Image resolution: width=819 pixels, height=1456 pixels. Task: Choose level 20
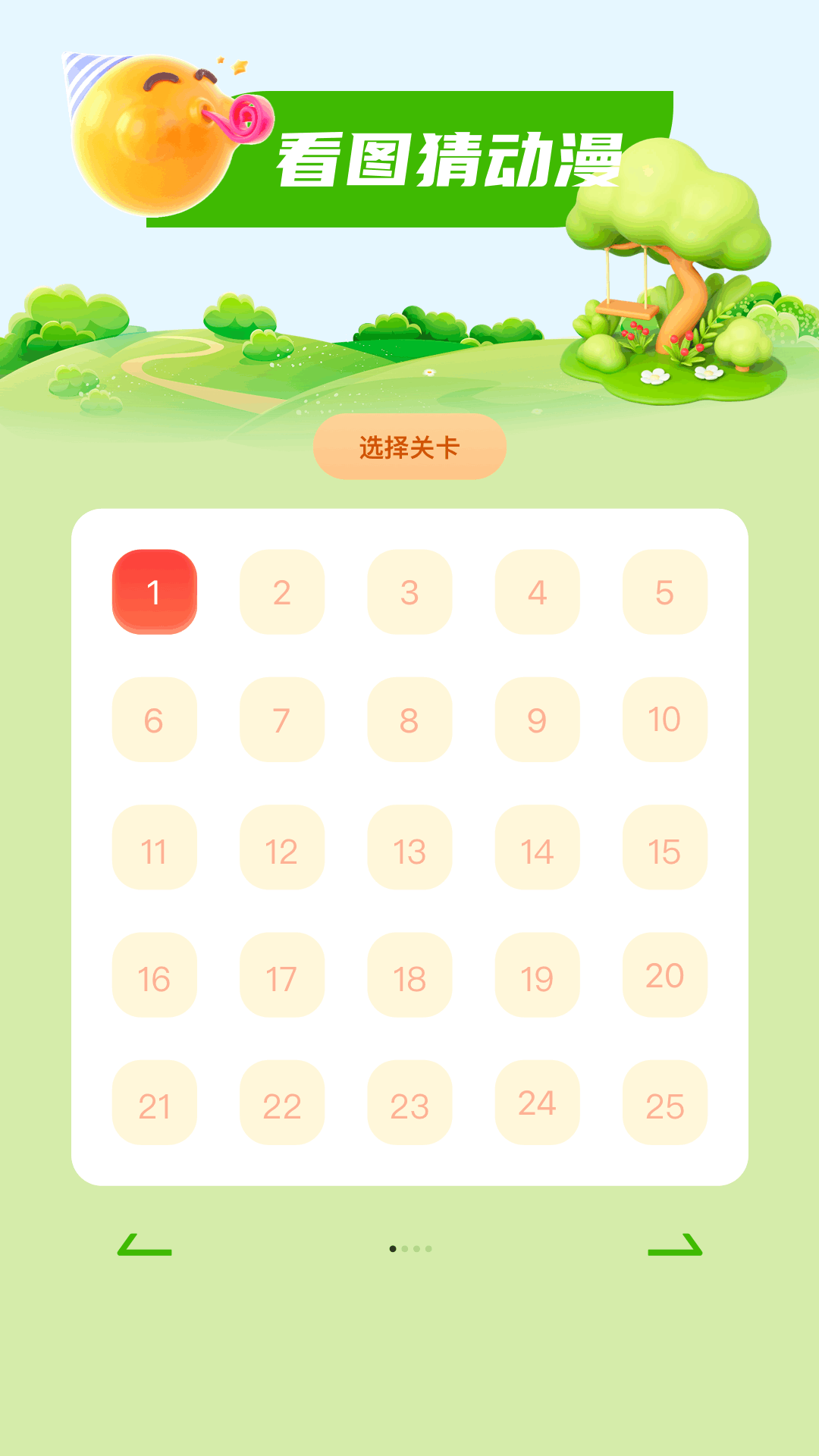665,974
